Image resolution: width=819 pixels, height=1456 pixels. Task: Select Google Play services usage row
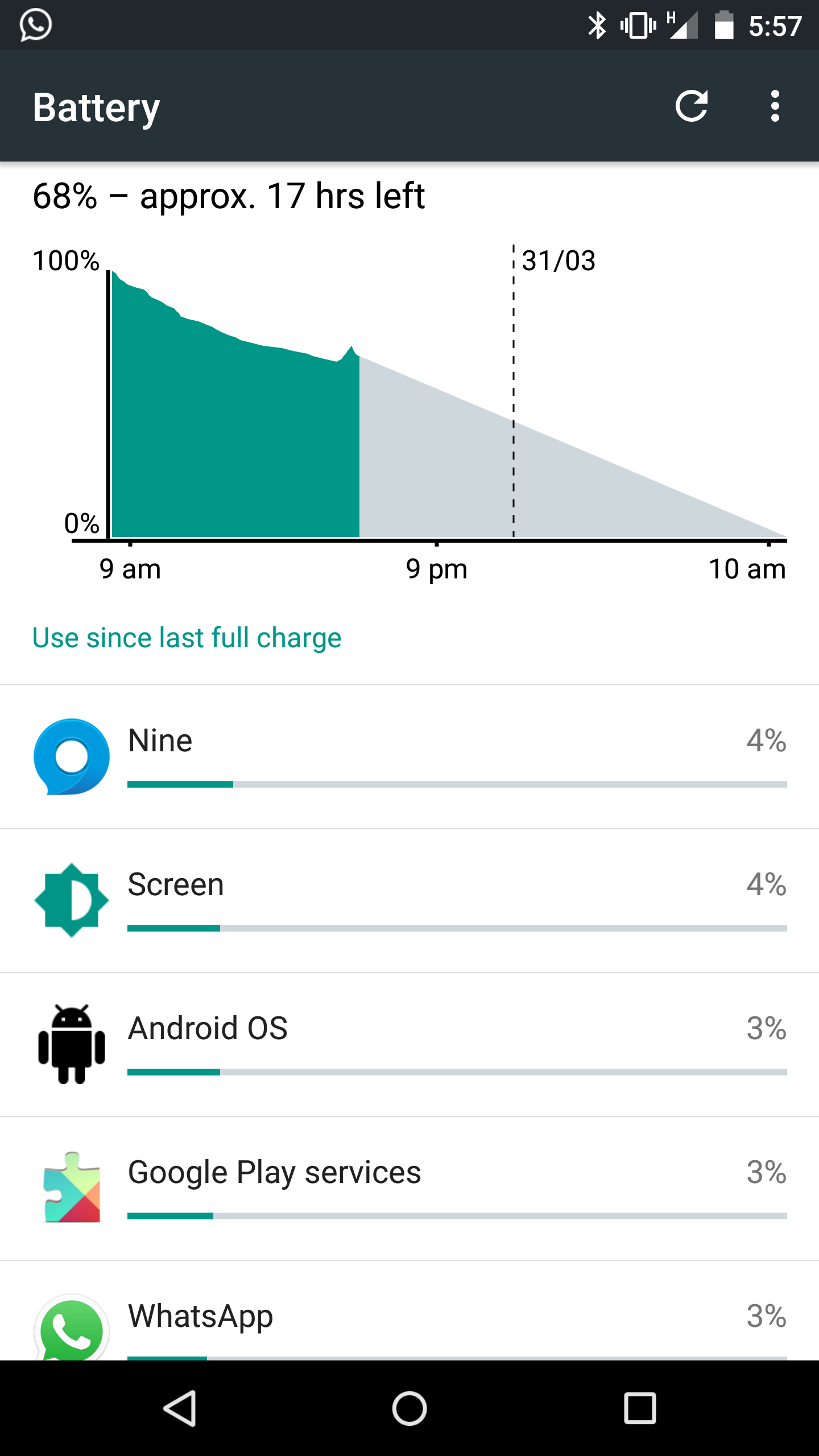[x=409, y=1188]
